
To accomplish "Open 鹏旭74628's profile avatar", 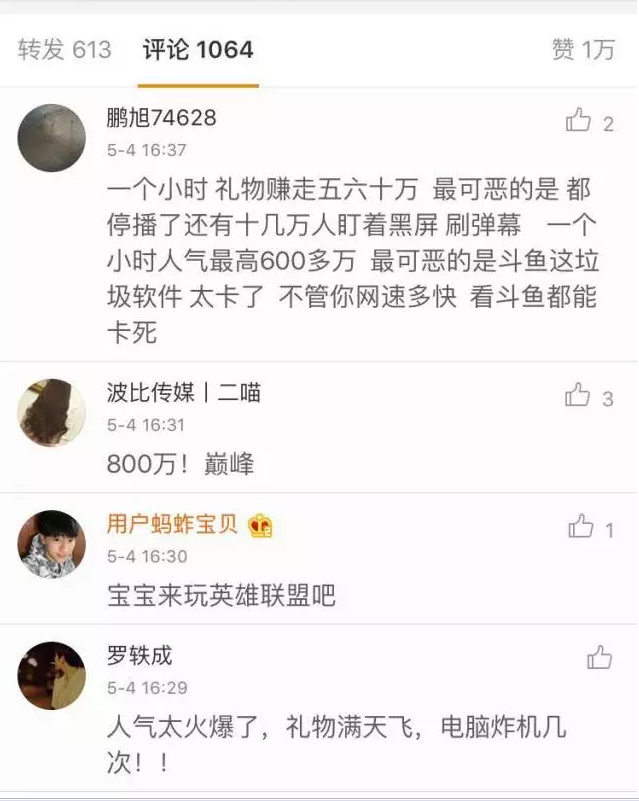I will pos(51,138).
